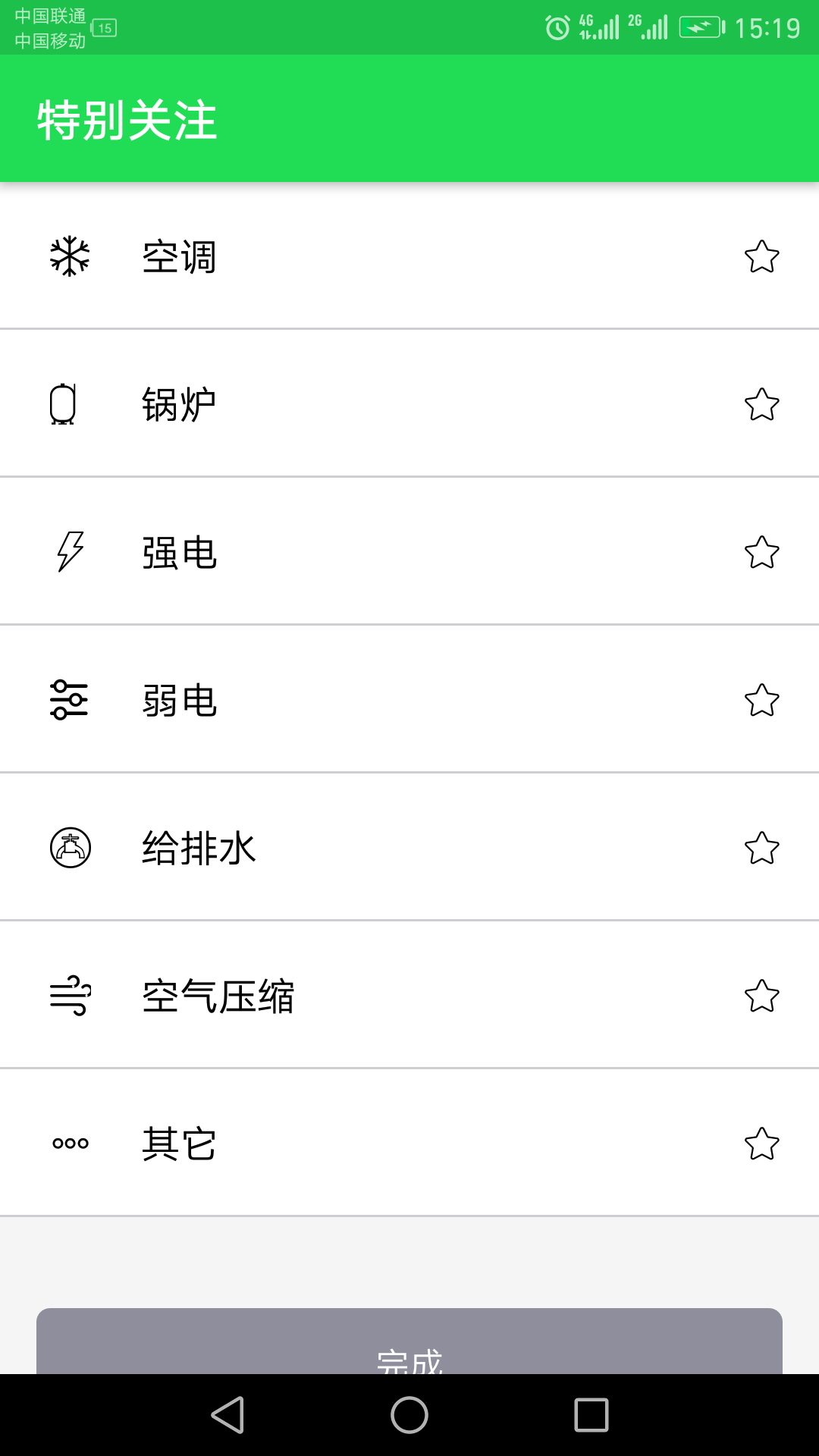Image resolution: width=819 pixels, height=1456 pixels.
Task: Go back using the system back button
Action: pos(227,1415)
